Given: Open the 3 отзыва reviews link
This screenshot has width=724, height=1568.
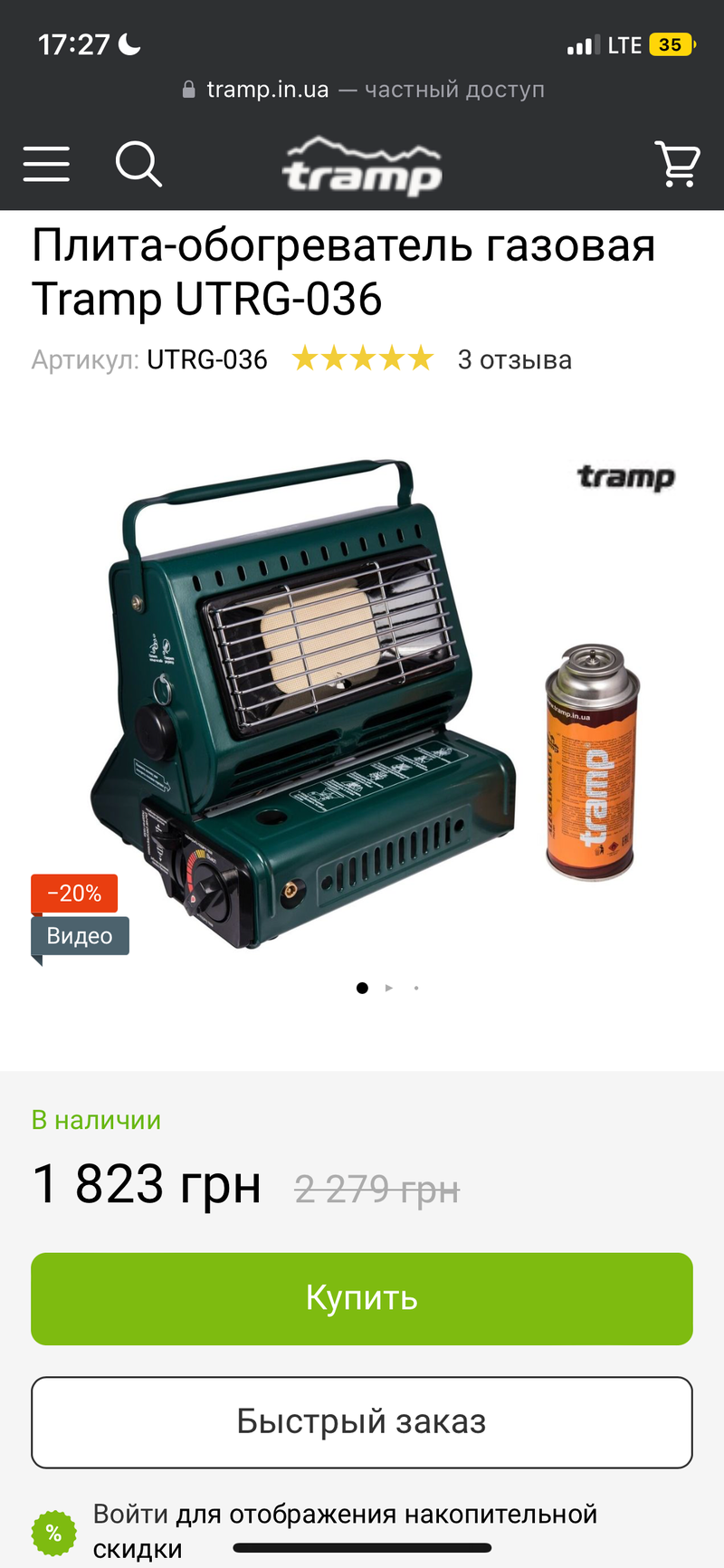Looking at the screenshot, I should pos(515,360).
